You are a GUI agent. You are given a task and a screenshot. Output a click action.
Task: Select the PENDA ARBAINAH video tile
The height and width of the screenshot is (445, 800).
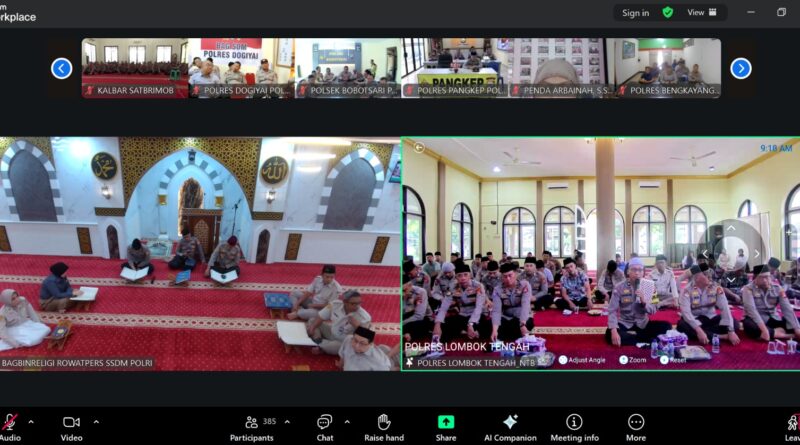[560, 67]
